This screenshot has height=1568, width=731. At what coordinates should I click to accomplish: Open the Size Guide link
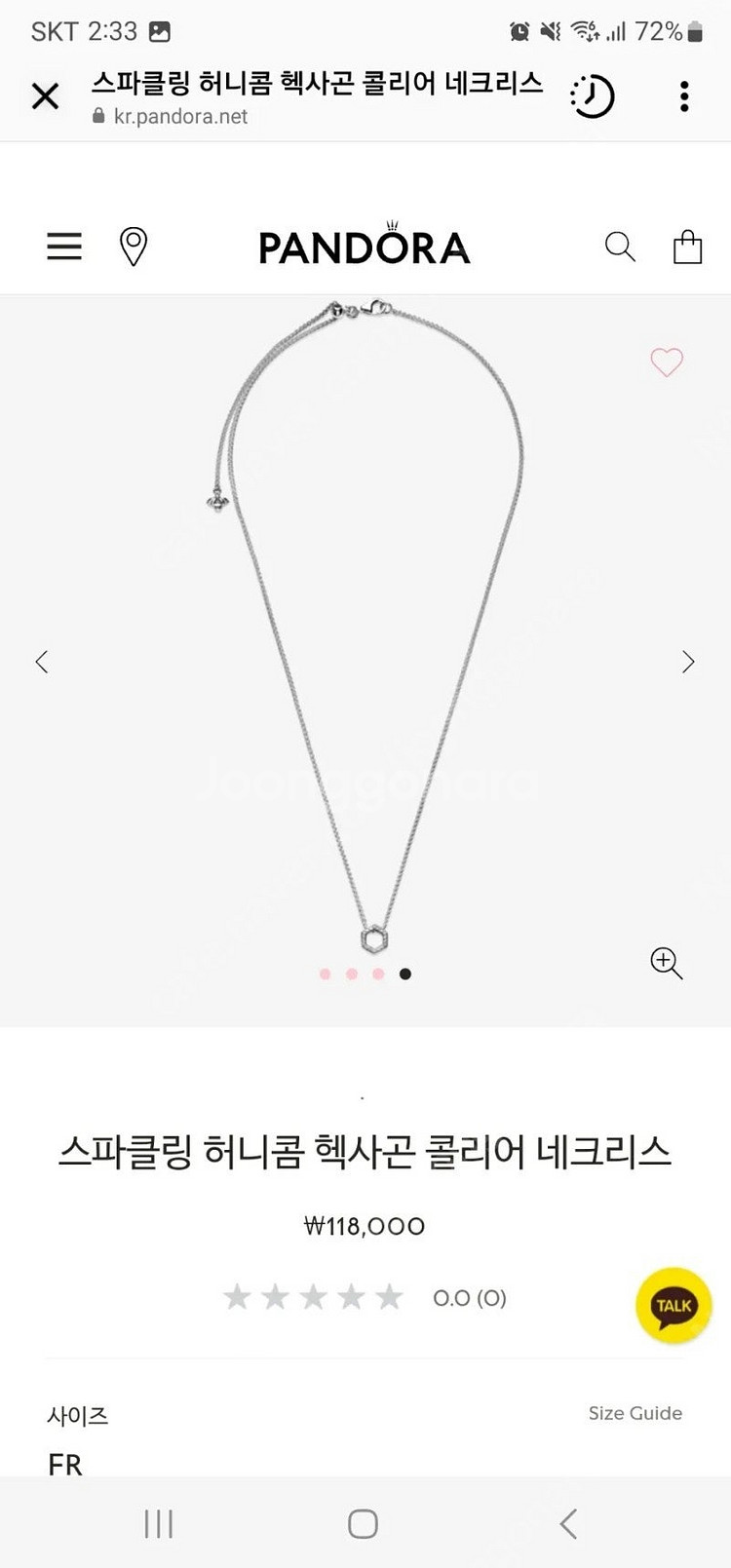click(x=635, y=1413)
